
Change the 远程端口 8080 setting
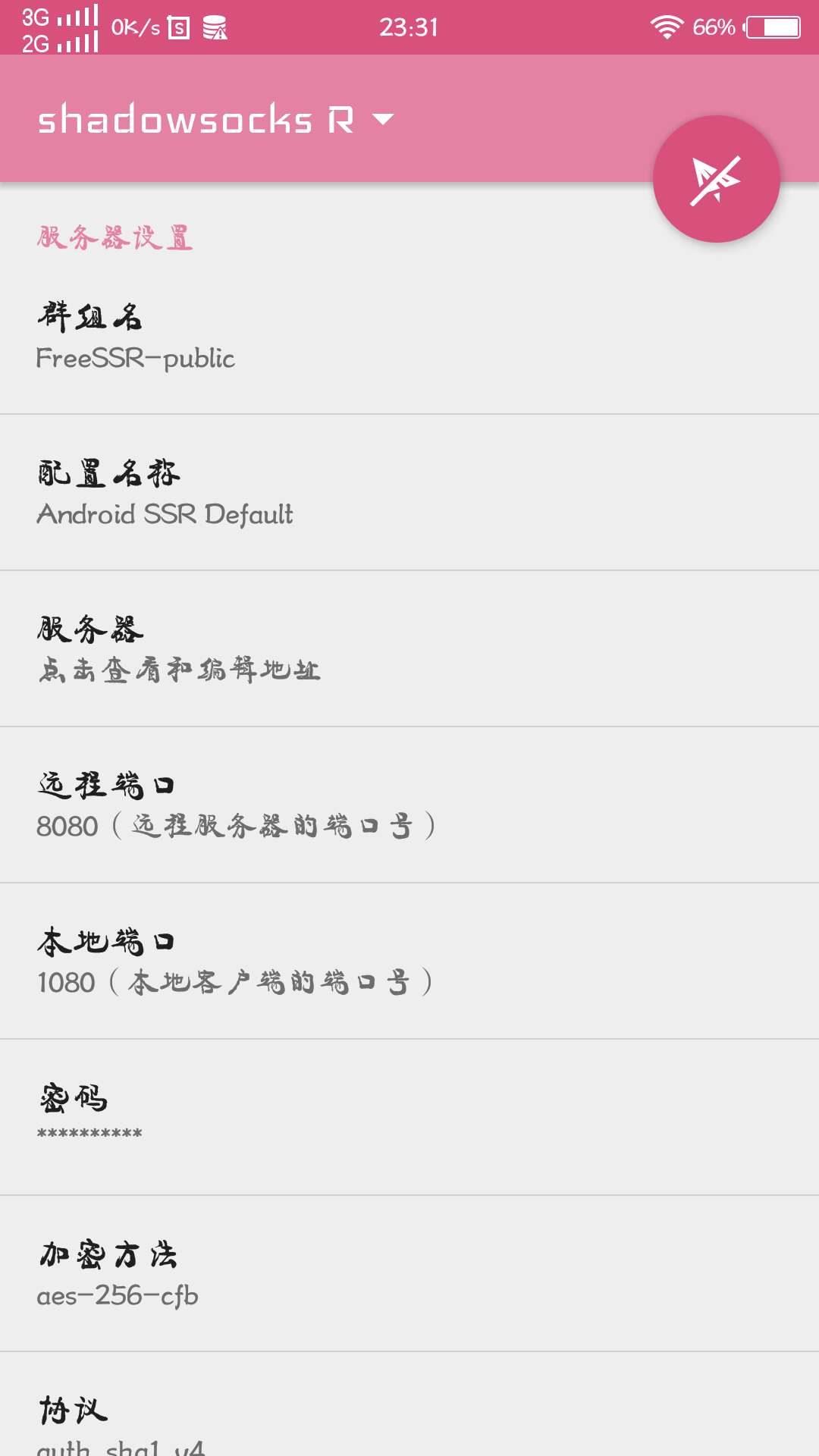click(x=409, y=805)
